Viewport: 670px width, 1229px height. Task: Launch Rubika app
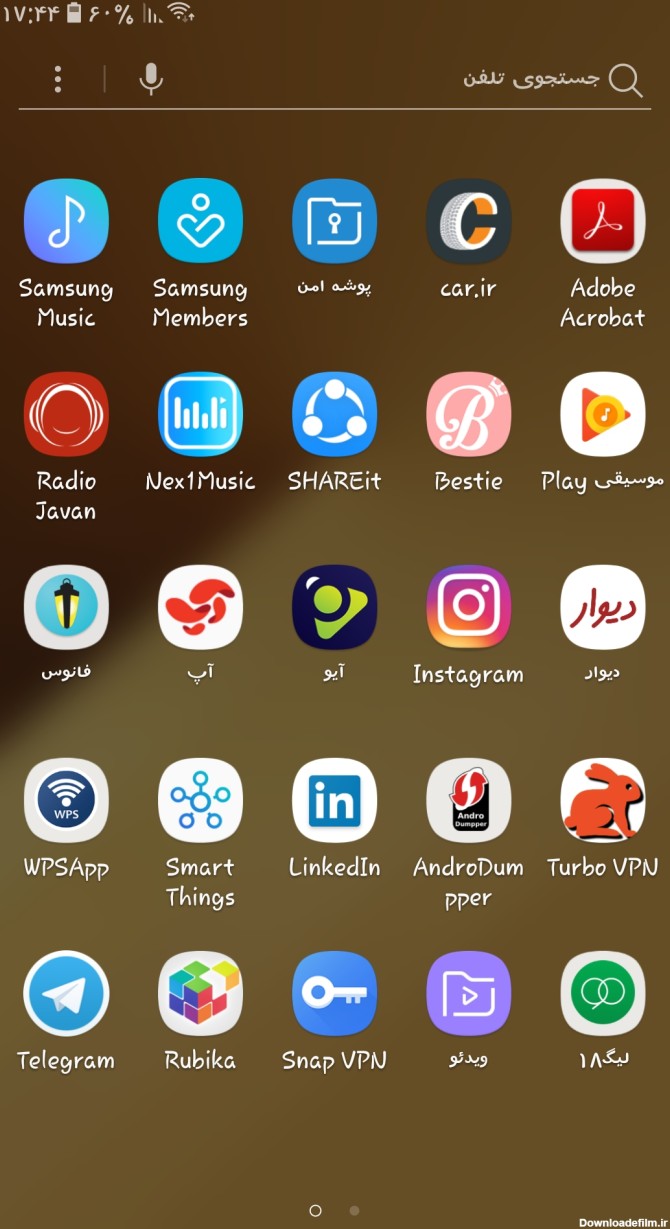(x=200, y=994)
